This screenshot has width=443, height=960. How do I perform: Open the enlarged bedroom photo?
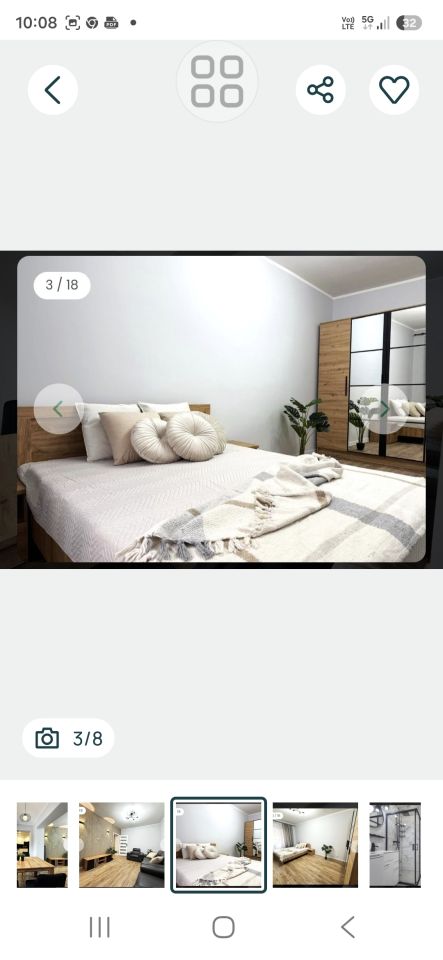point(222,409)
